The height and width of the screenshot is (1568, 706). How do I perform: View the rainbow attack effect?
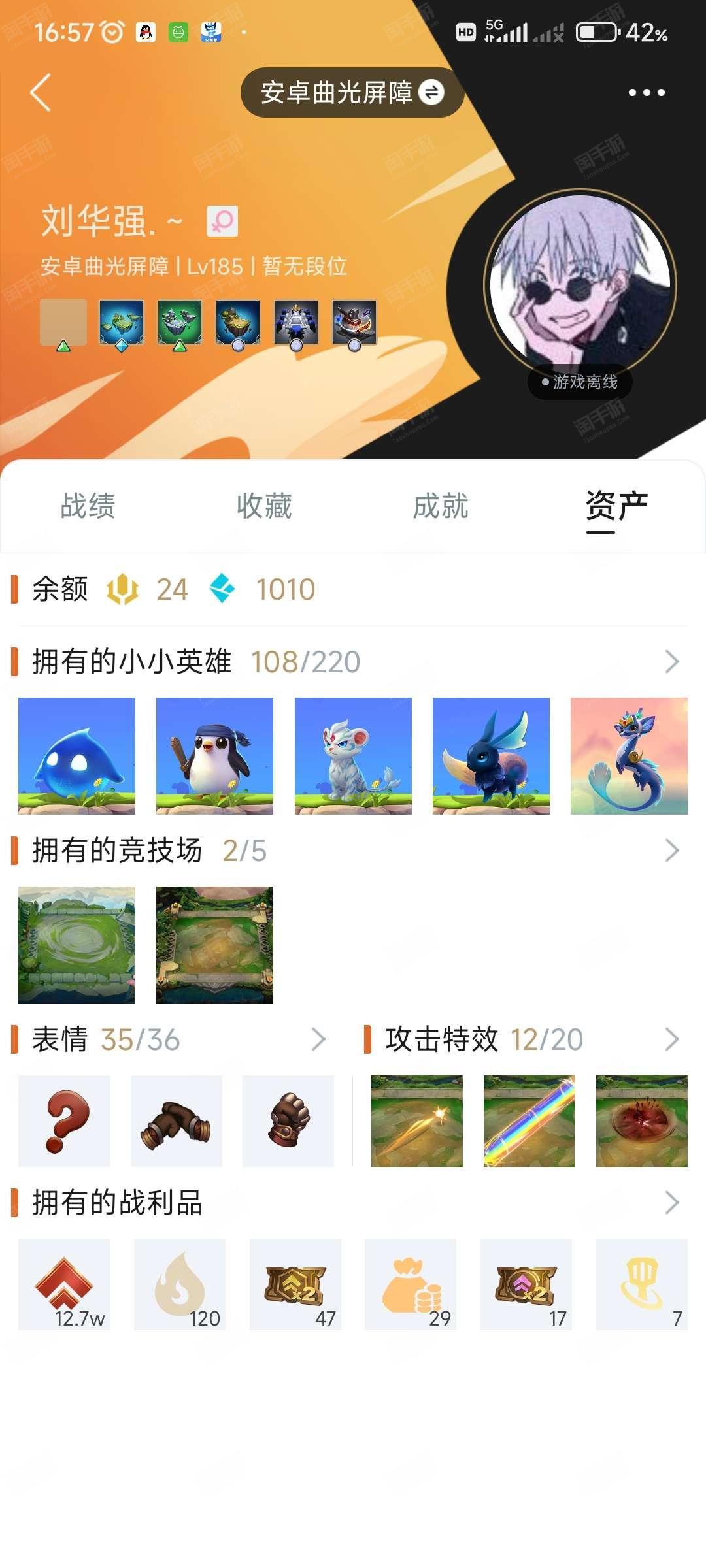[x=529, y=1121]
